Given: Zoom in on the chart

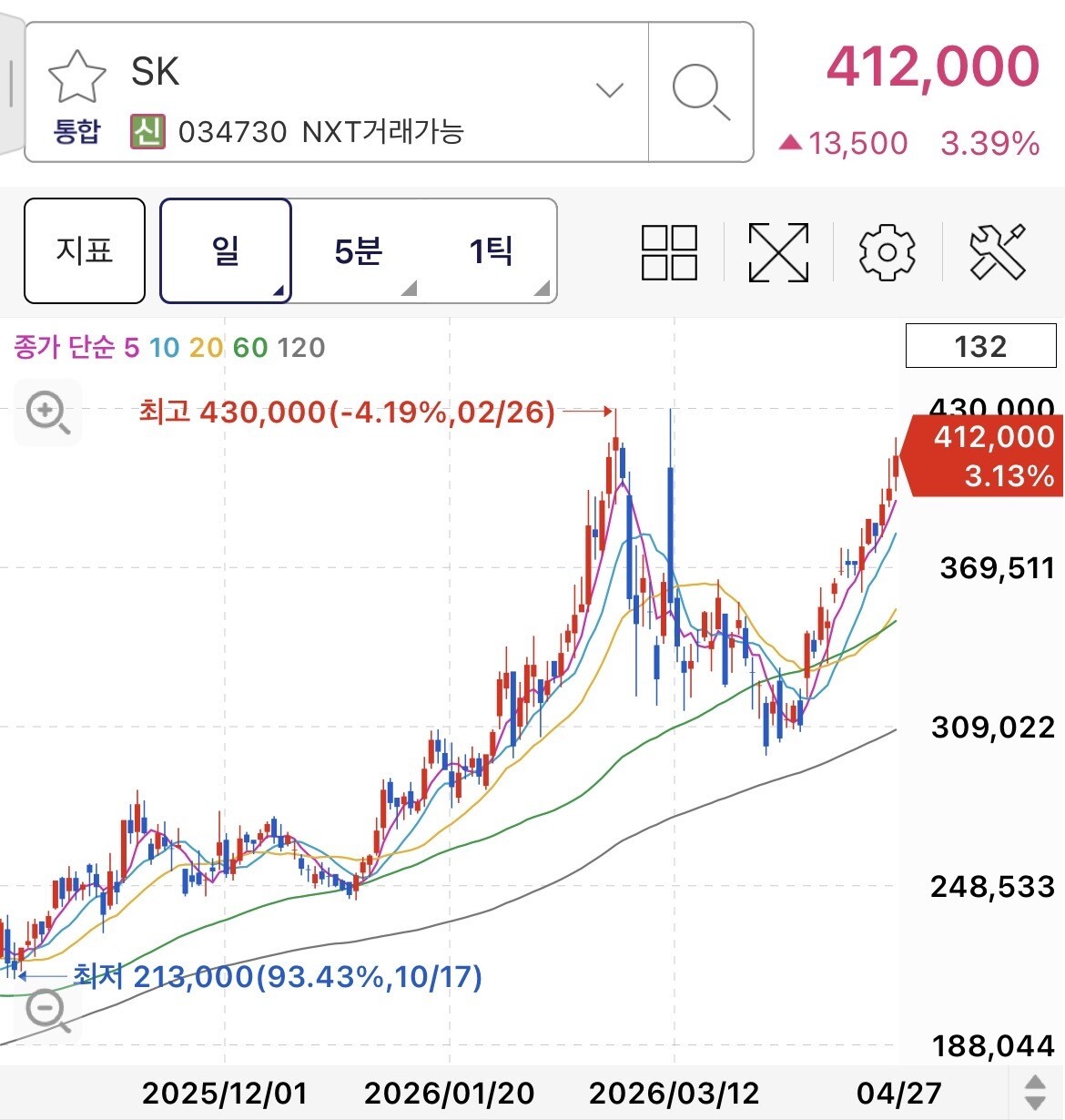Looking at the screenshot, I should [47, 412].
